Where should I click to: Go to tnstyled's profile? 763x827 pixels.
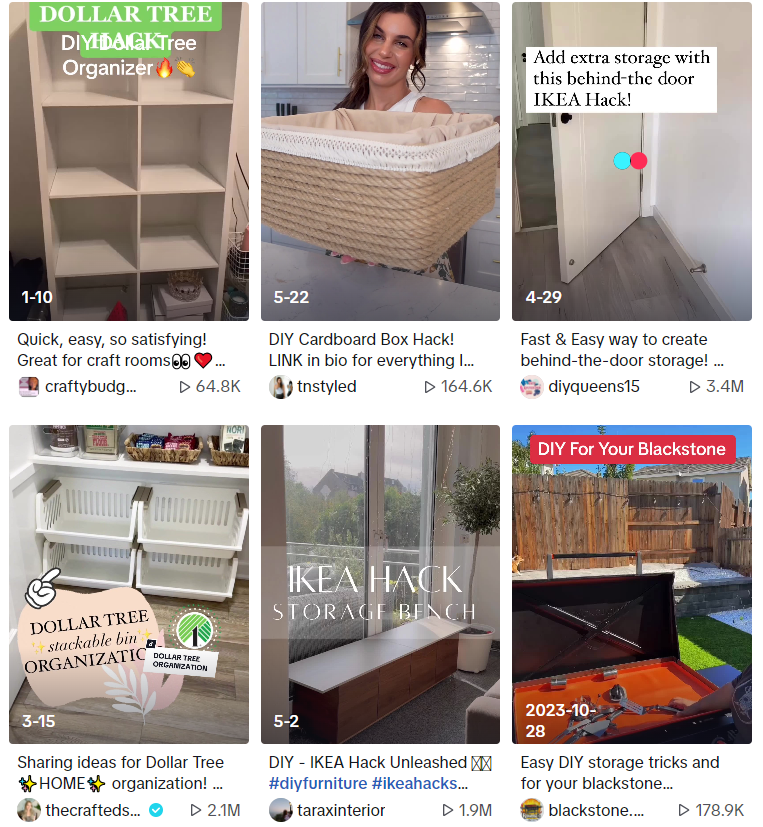click(x=326, y=386)
